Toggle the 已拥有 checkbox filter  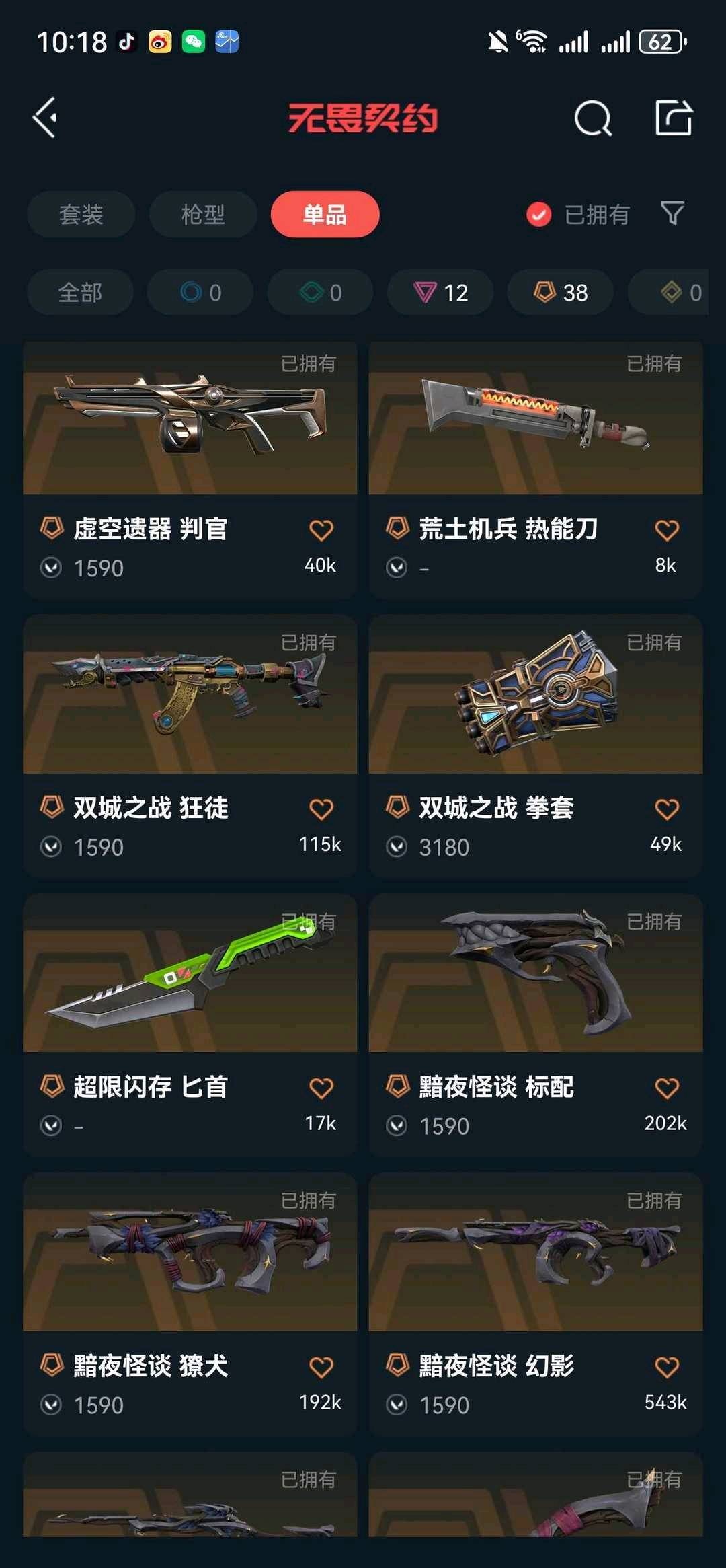pos(539,215)
